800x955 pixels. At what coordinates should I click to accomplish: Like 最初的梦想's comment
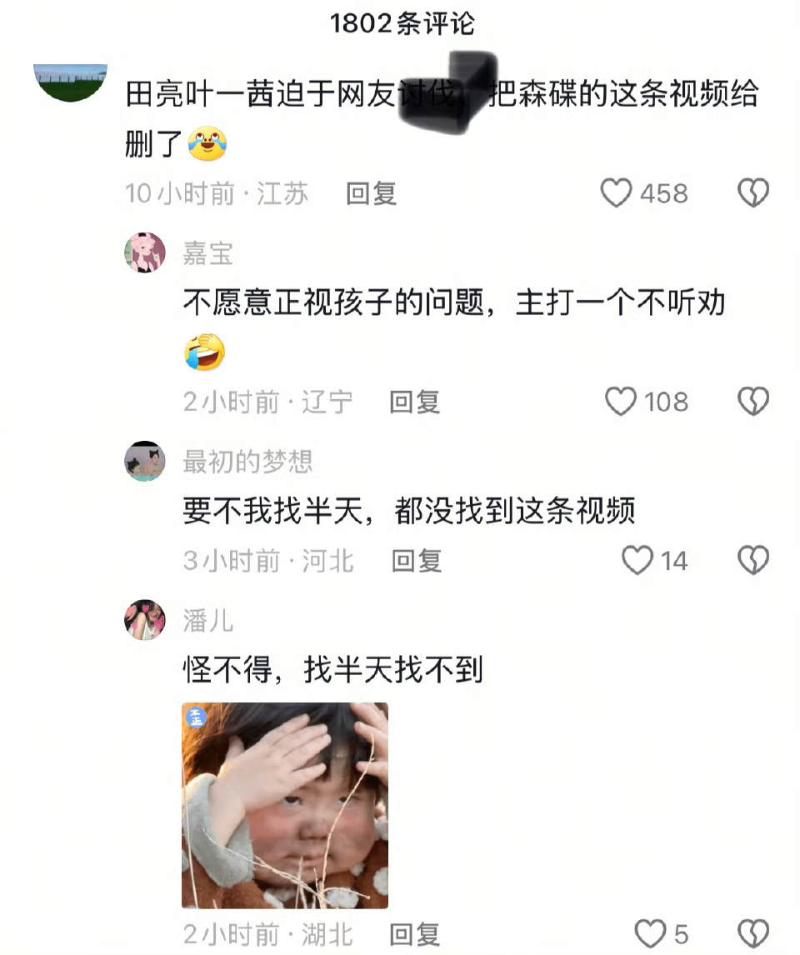[x=637, y=561]
